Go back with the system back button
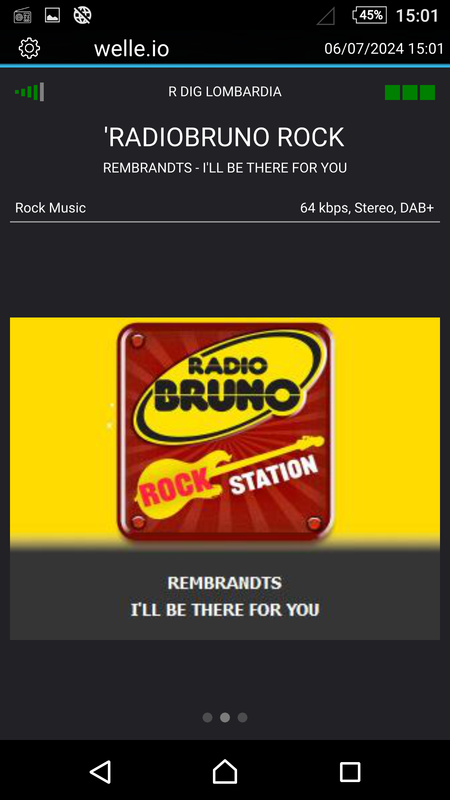450x800 pixels. pos(101,771)
